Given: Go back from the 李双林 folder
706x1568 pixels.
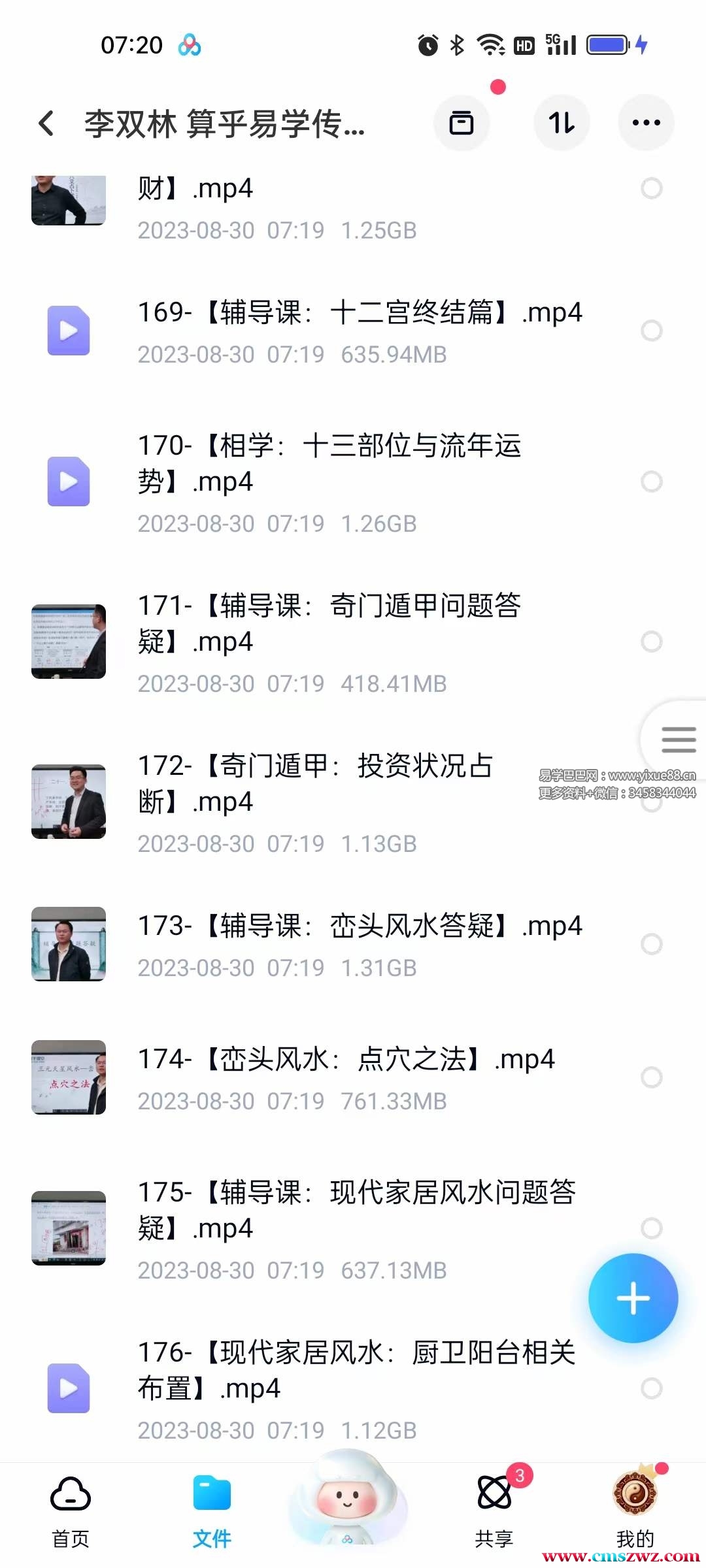Looking at the screenshot, I should pos(46,123).
